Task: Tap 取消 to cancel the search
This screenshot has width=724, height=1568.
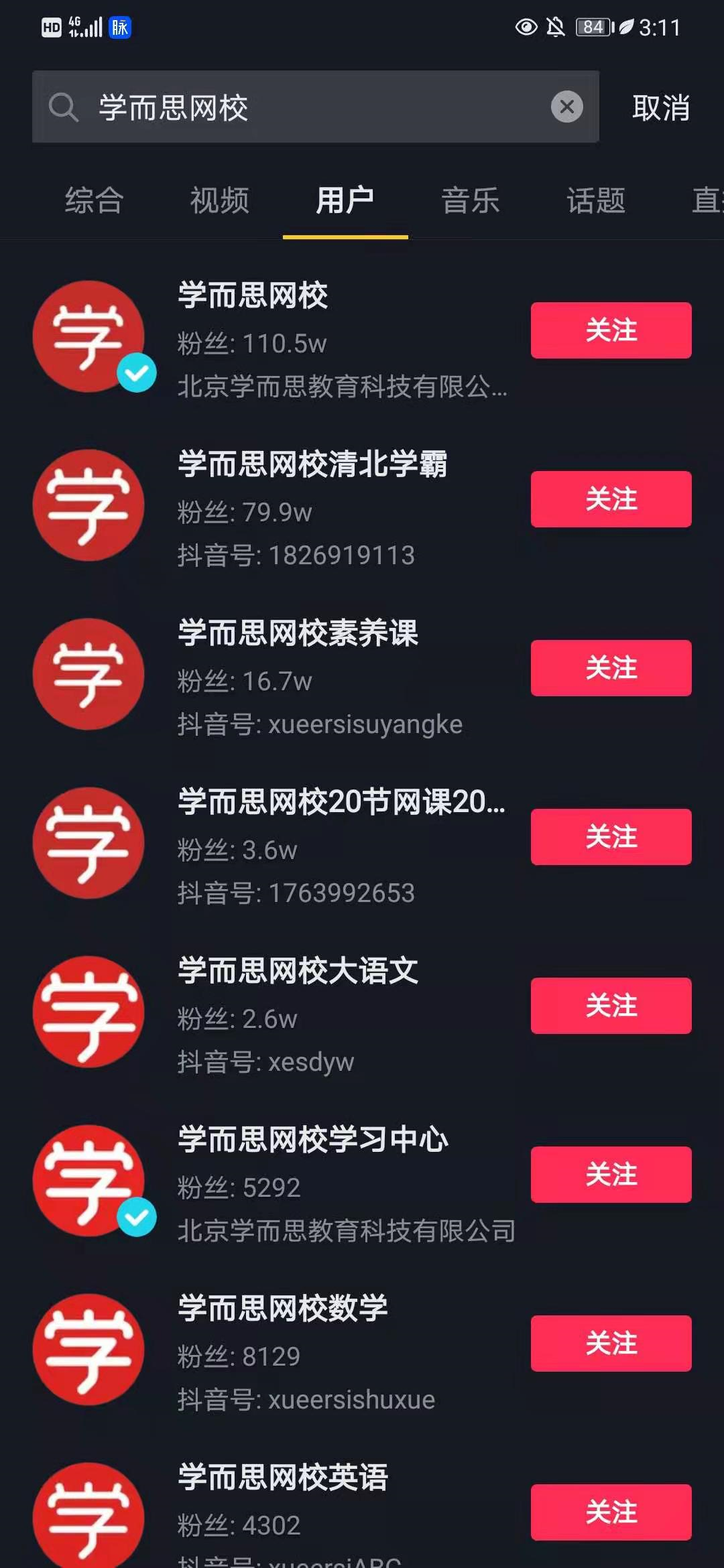Action: click(x=660, y=108)
